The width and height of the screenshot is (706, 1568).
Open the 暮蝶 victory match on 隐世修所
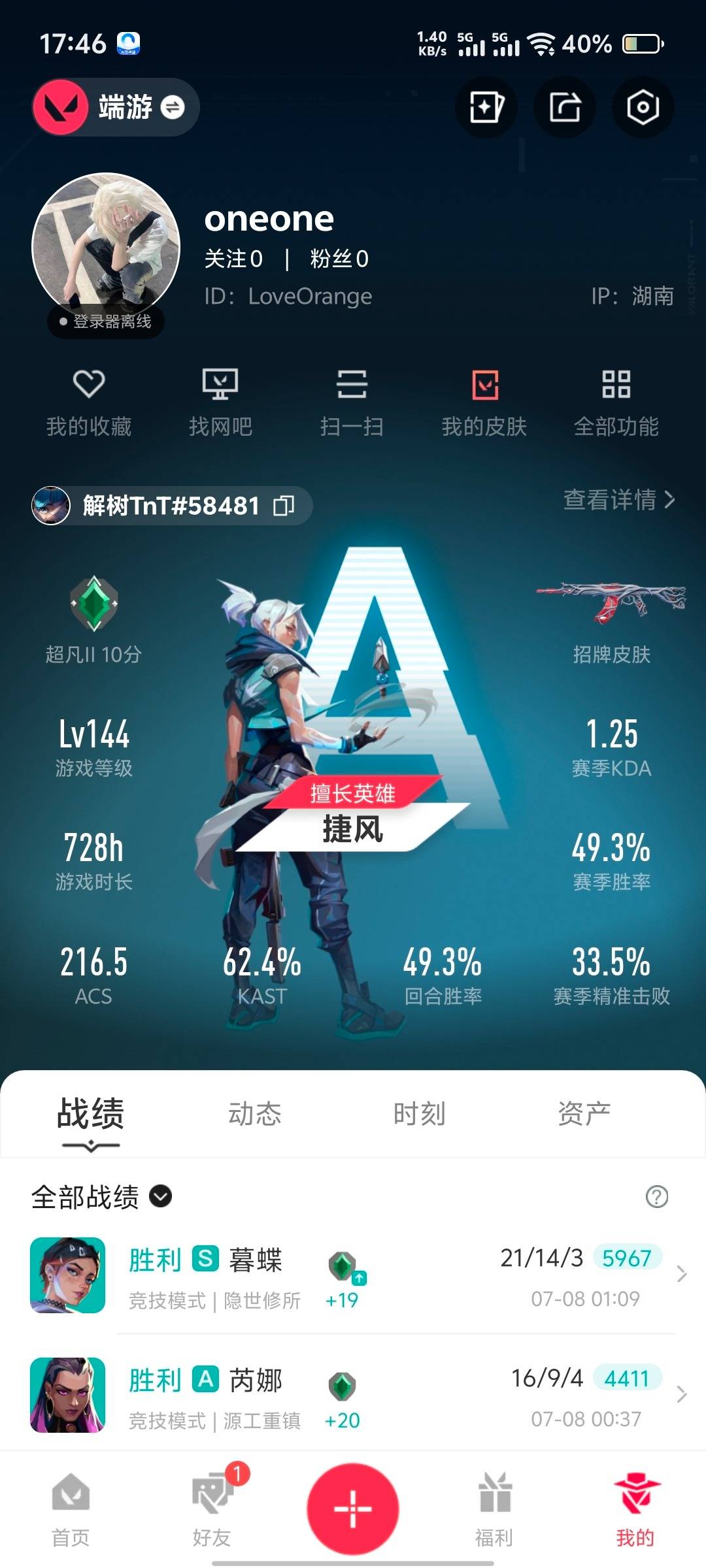pos(353,1275)
